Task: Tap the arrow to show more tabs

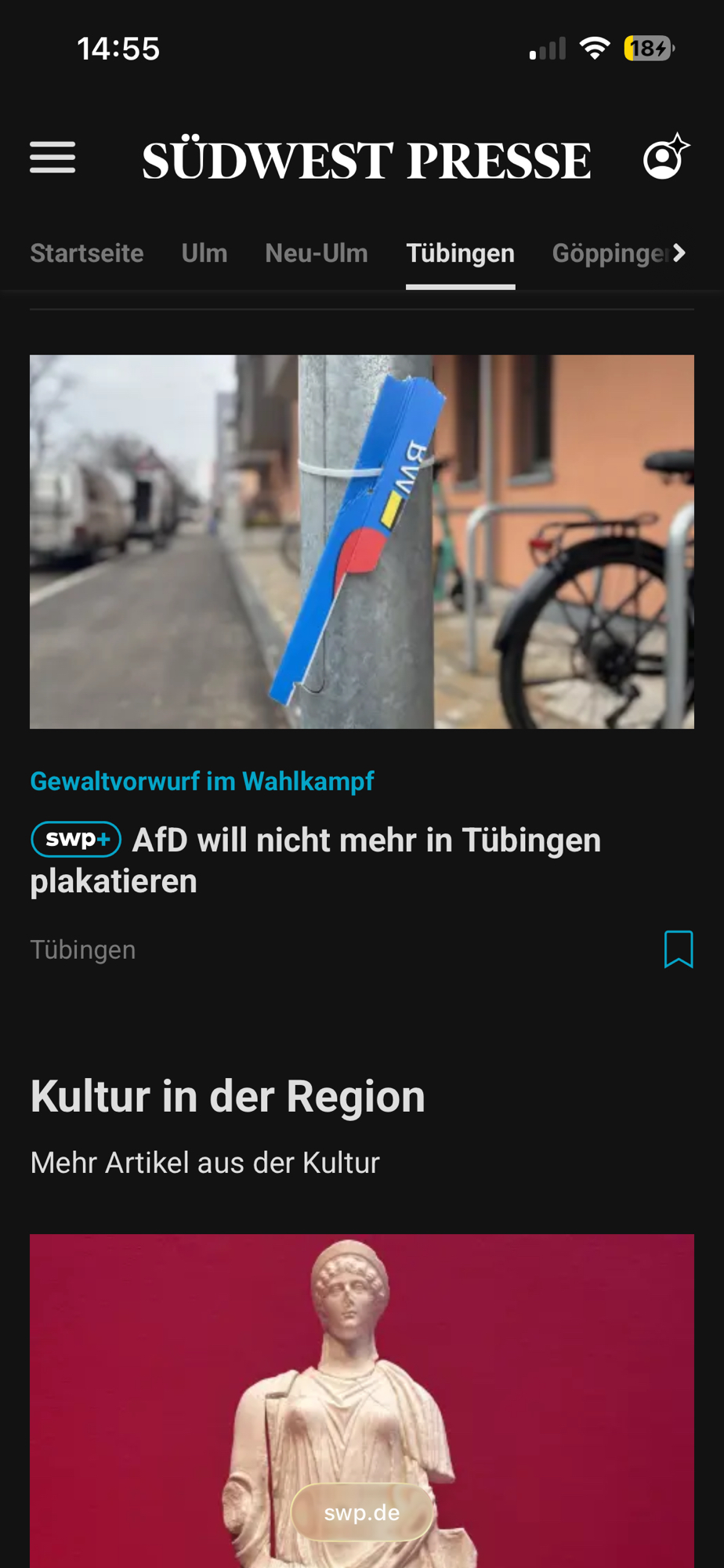Action: pos(679,252)
